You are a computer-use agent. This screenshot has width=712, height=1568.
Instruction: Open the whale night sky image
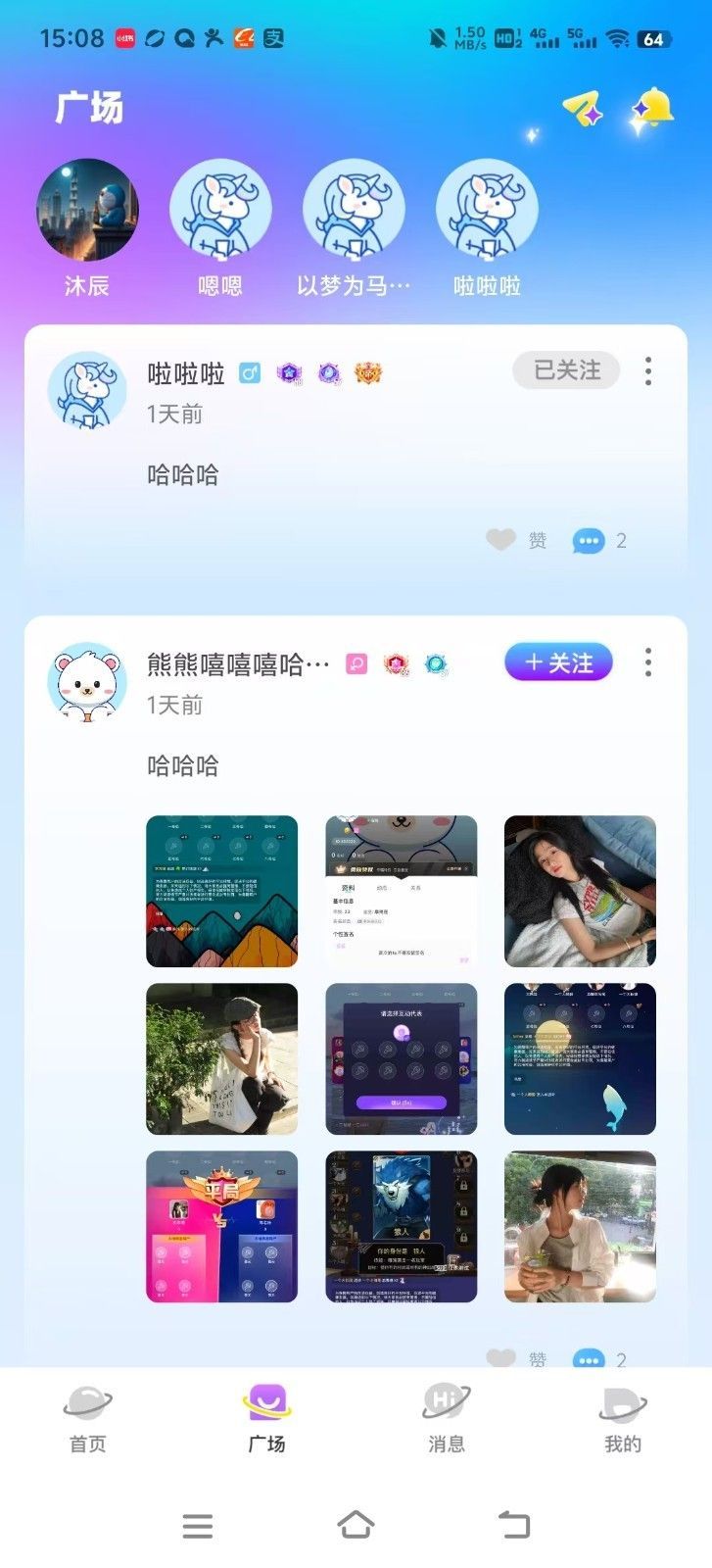(580, 1058)
